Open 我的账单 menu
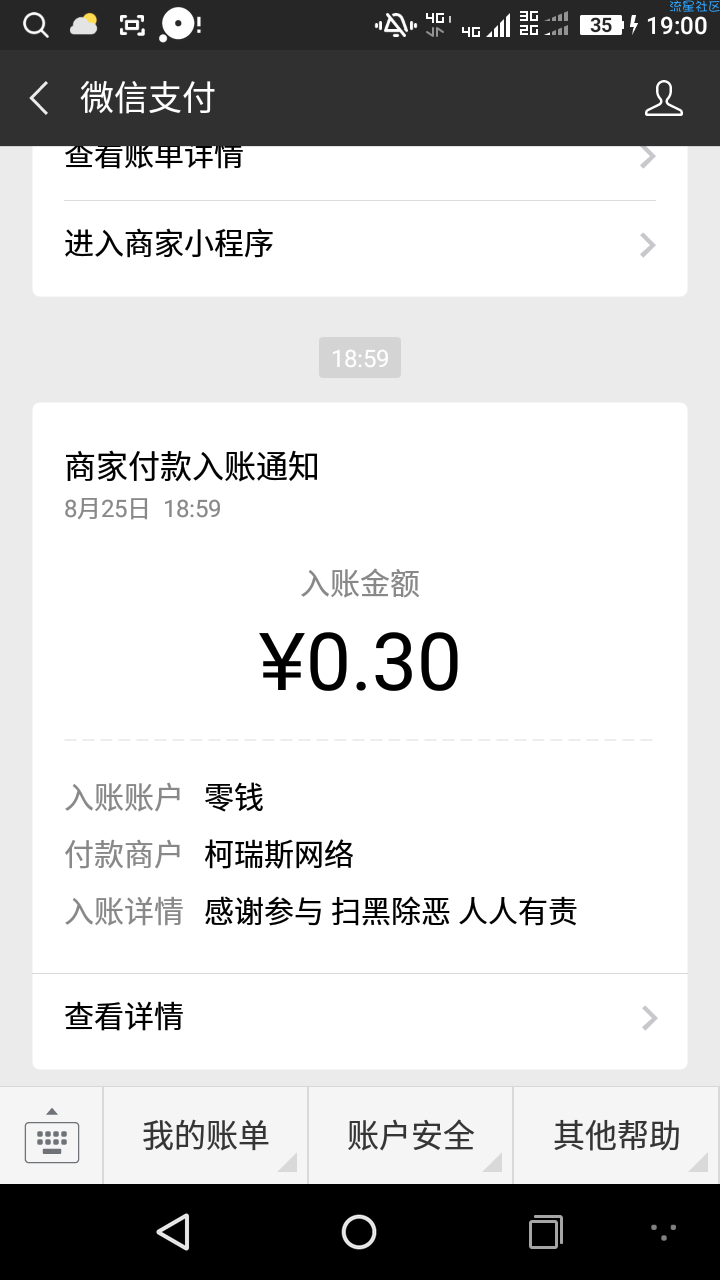The width and height of the screenshot is (720, 1280). point(205,1136)
